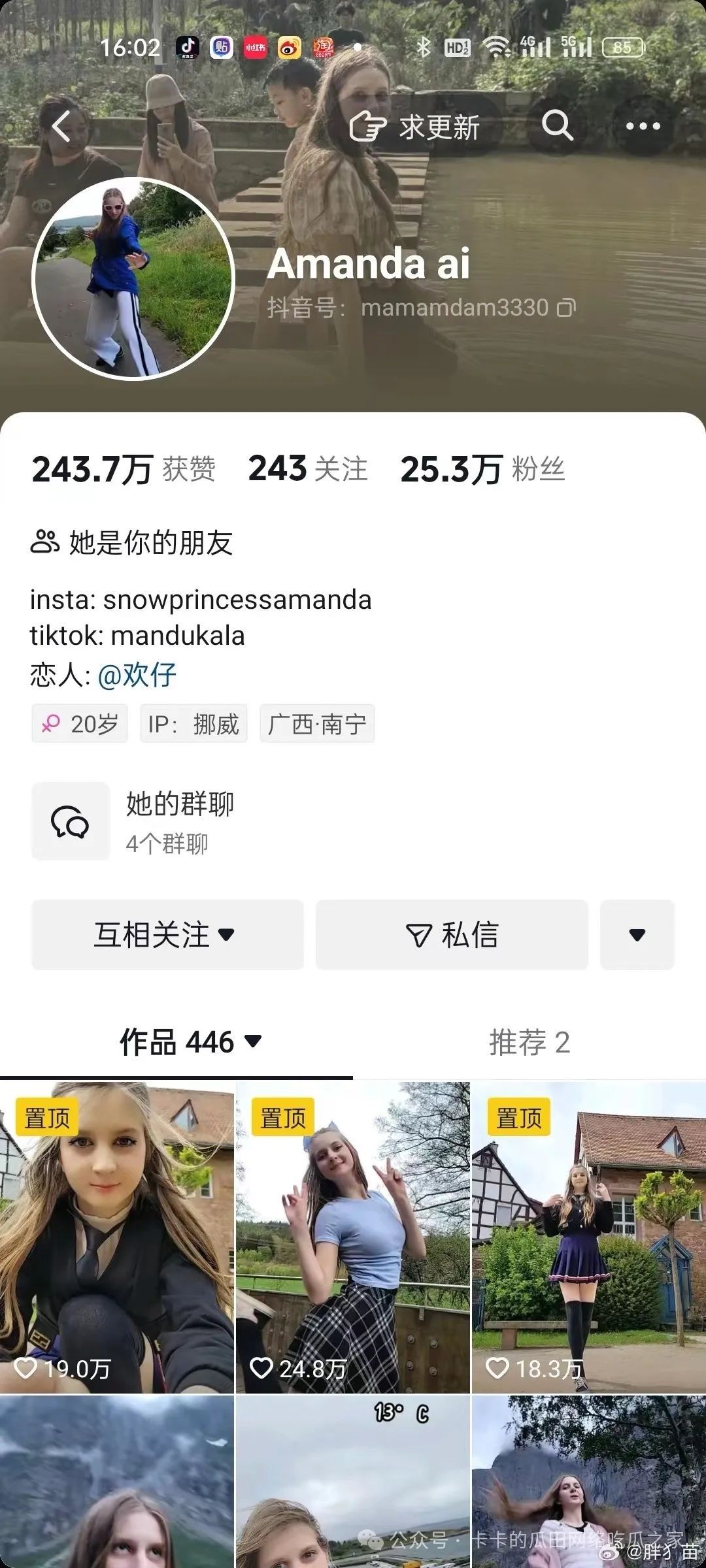The height and width of the screenshot is (1568, 706).
Task: Open the 25.3万 粉丝 followers list
Action: point(482,469)
